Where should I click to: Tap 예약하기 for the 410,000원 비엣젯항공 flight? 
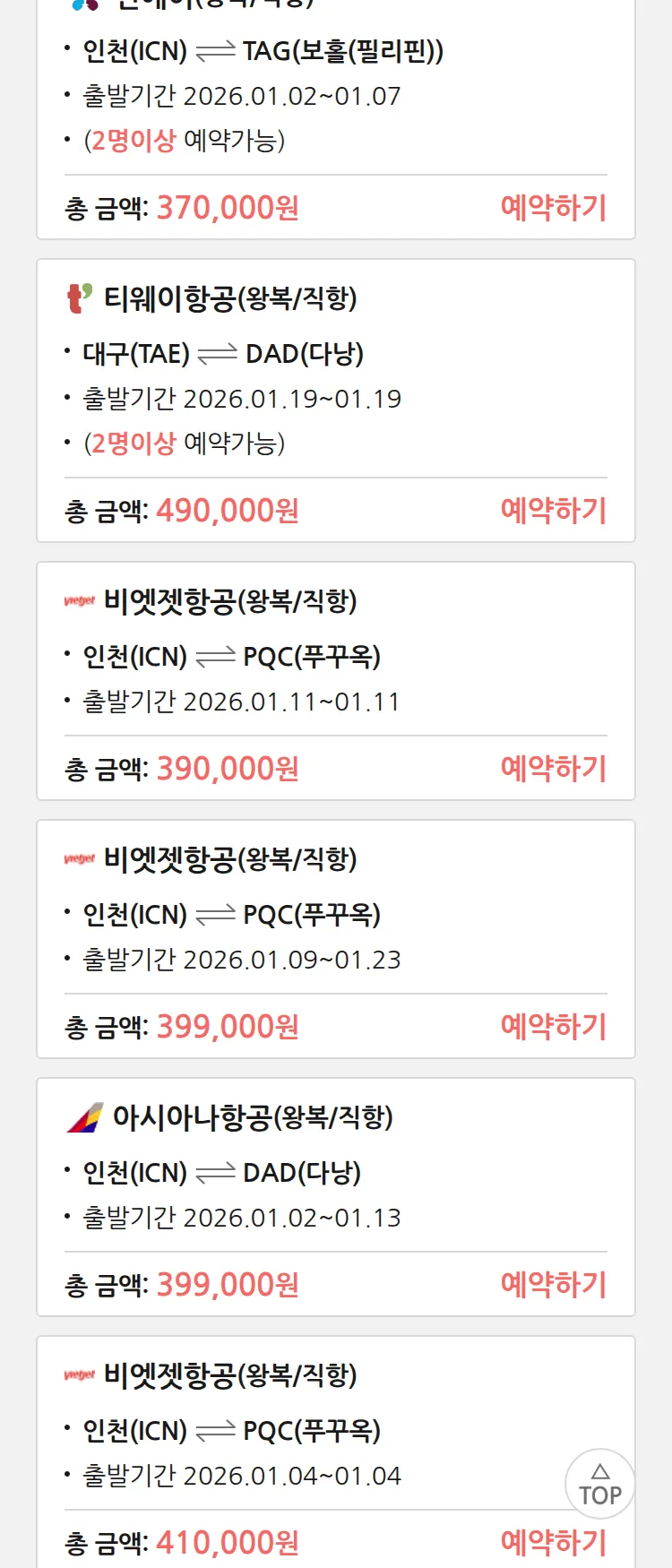coord(553,1543)
